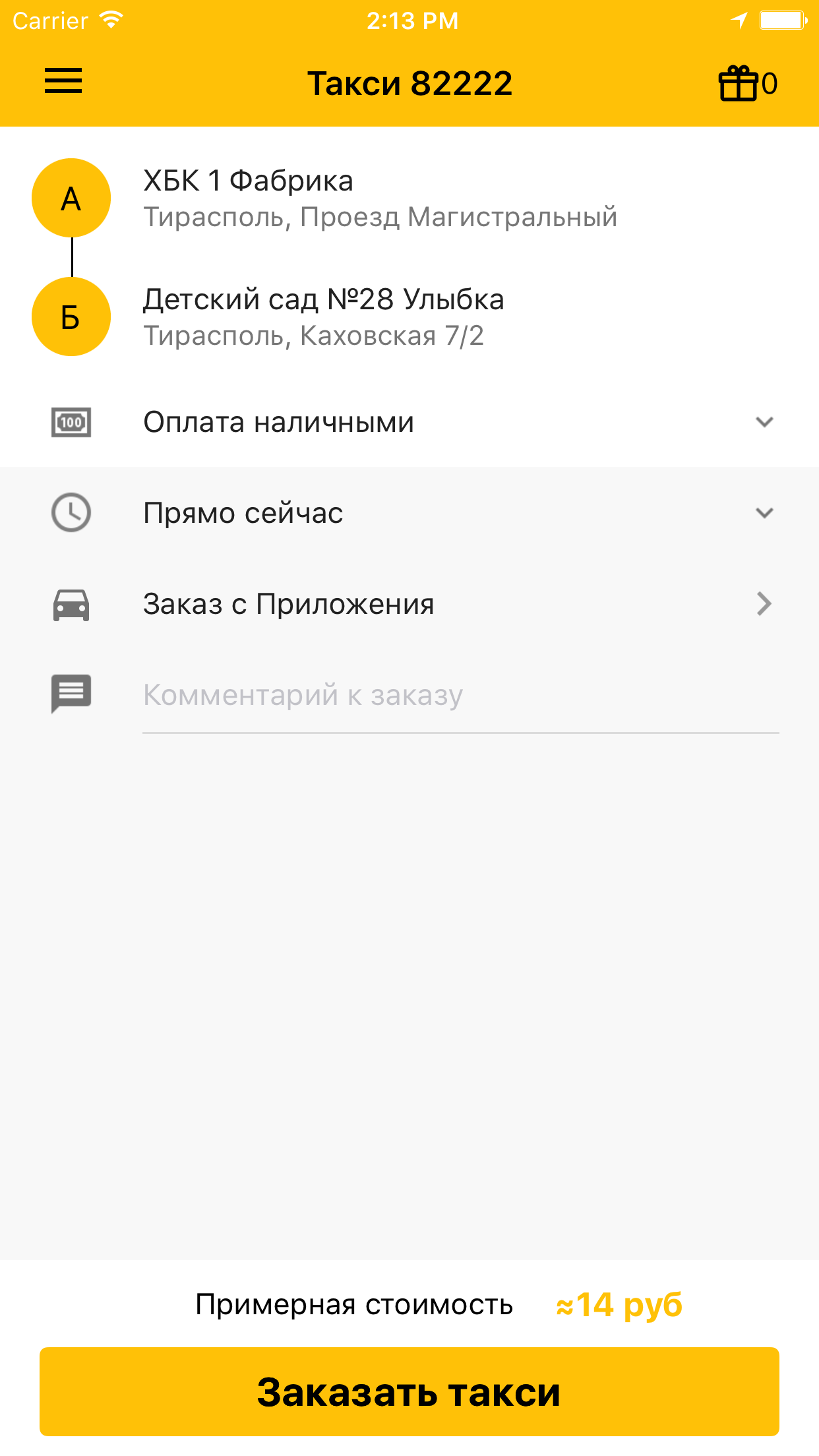Click the car icon next to Заказ с Приложения

coord(70,603)
